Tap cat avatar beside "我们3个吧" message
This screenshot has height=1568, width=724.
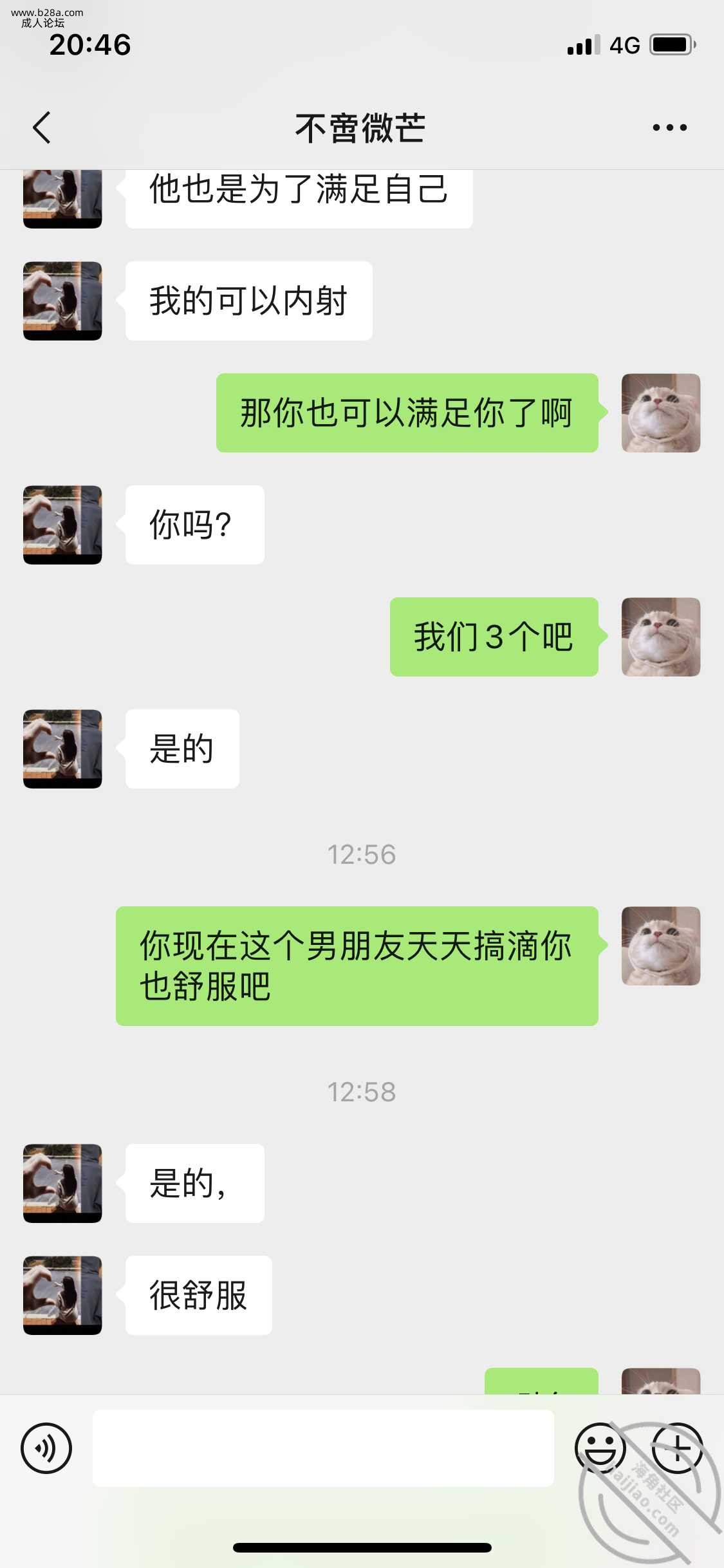pos(661,637)
